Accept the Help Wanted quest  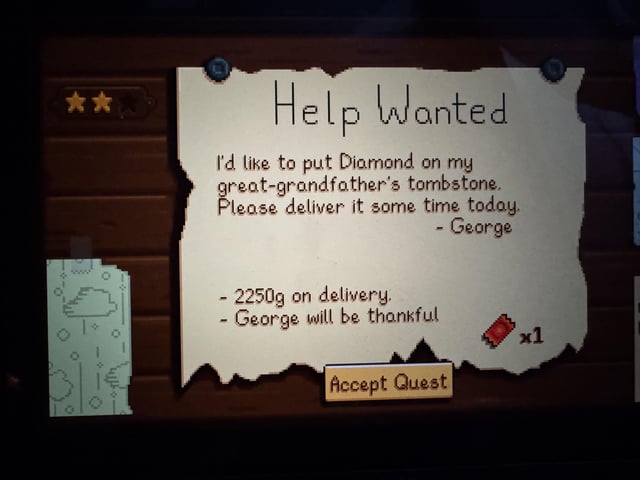point(388,383)
